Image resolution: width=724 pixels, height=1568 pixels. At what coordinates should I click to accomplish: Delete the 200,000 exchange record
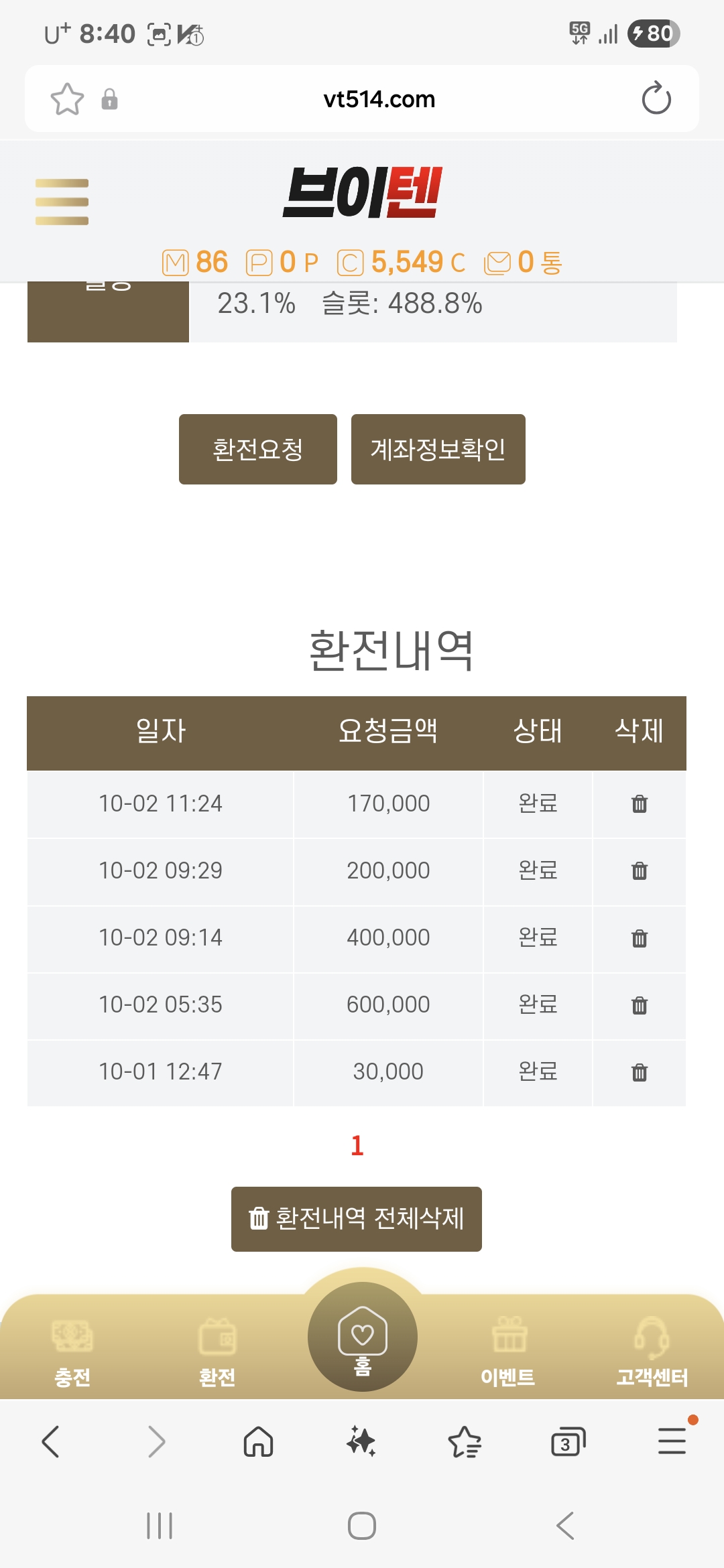click(x=640, y=870)
